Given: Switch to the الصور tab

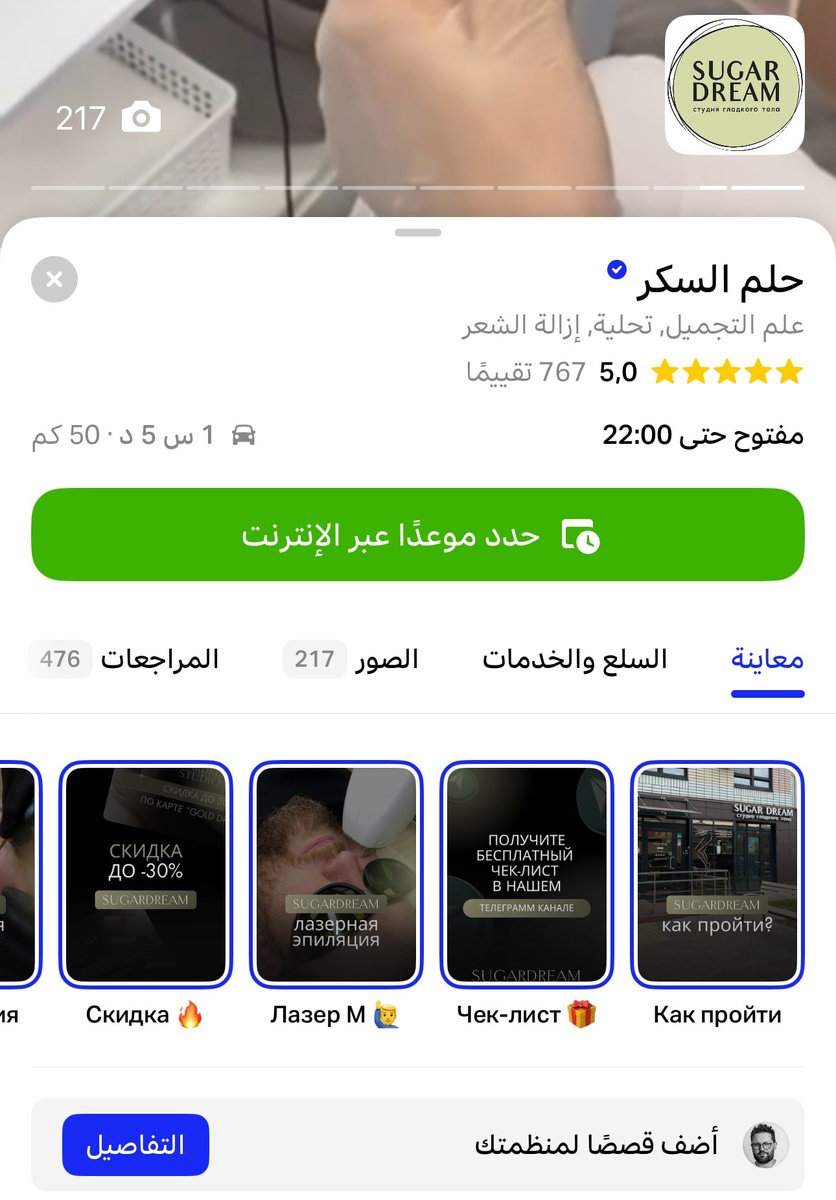Looking at the screenshot, I should [351, 660].
